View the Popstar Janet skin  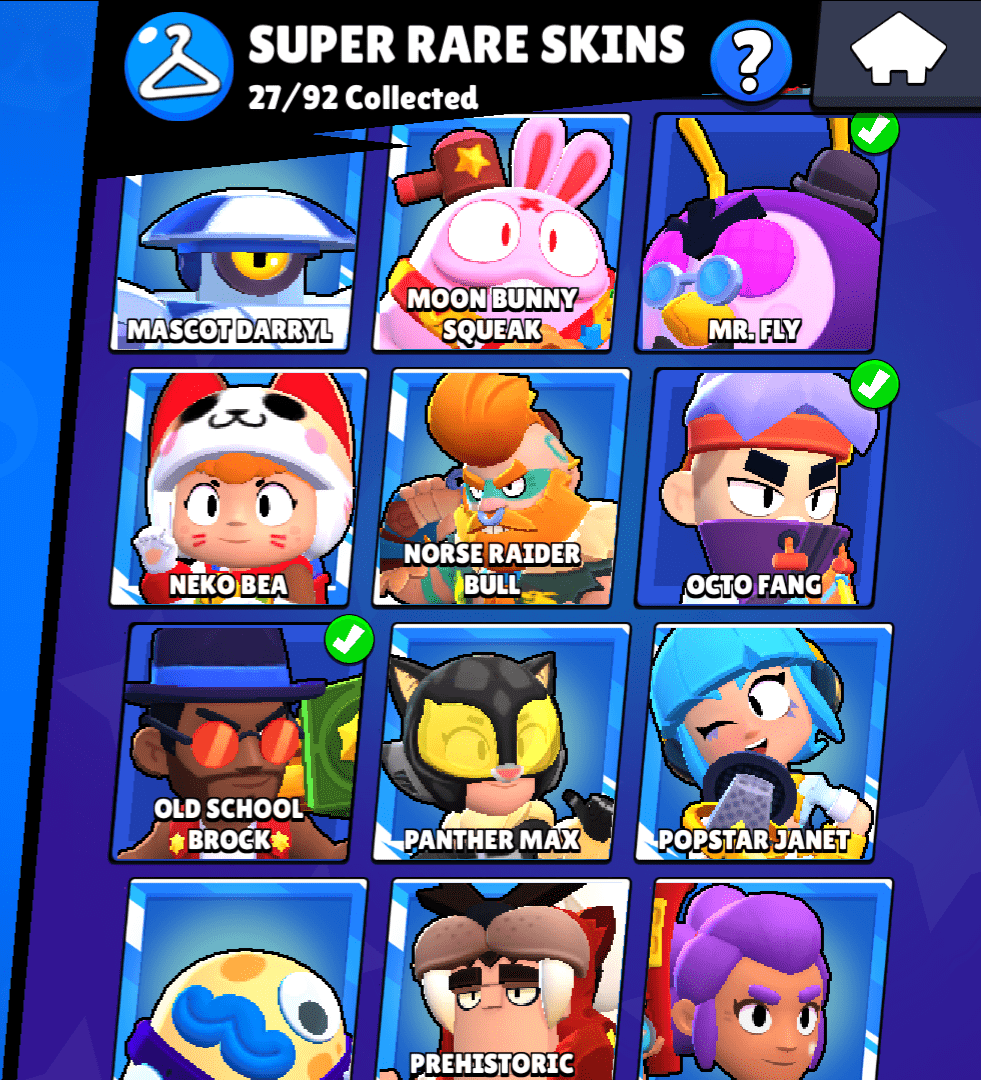pyautogui.click(x=764, y=742)
